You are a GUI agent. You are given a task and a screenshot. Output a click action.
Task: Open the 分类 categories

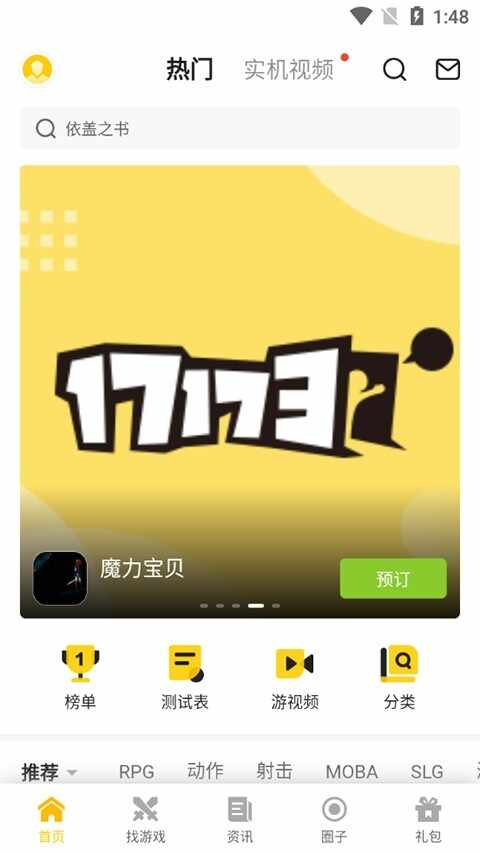coord(399,677)
